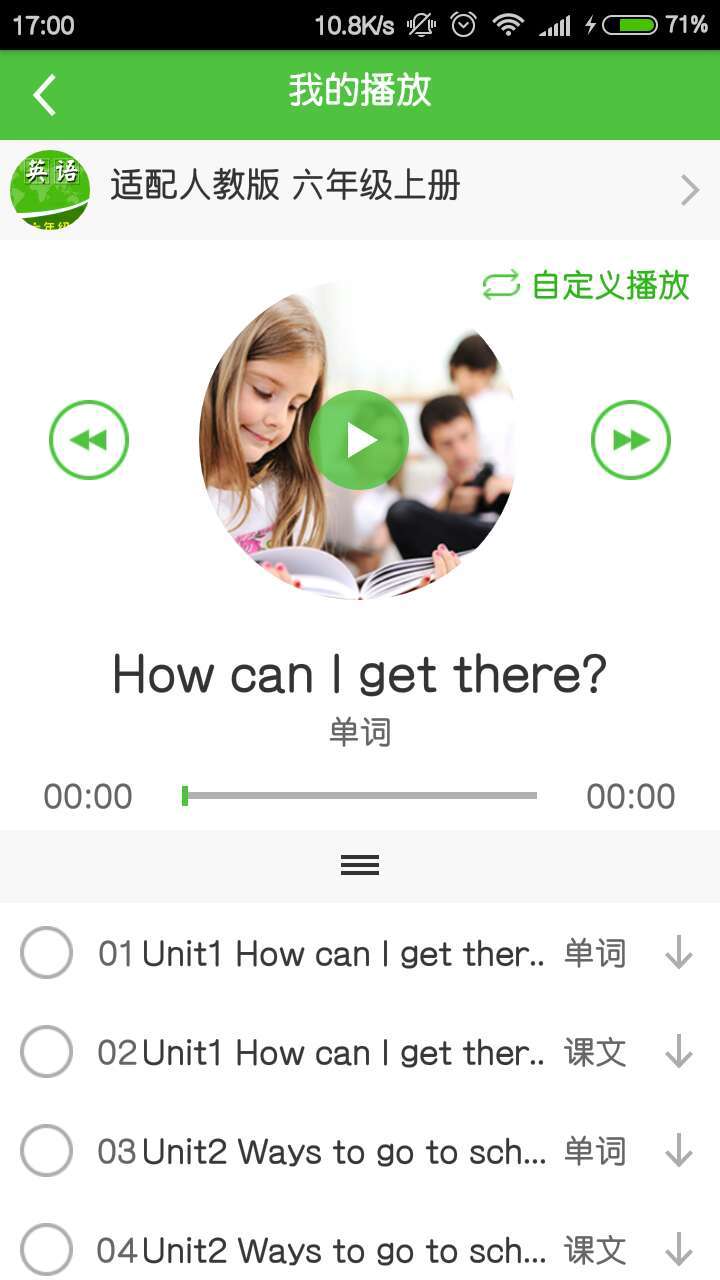Viewport: 720px width, 1280px height.
Task: Open track 01 Unit1 How can I get there 单词
Action: tap(340, 954)
